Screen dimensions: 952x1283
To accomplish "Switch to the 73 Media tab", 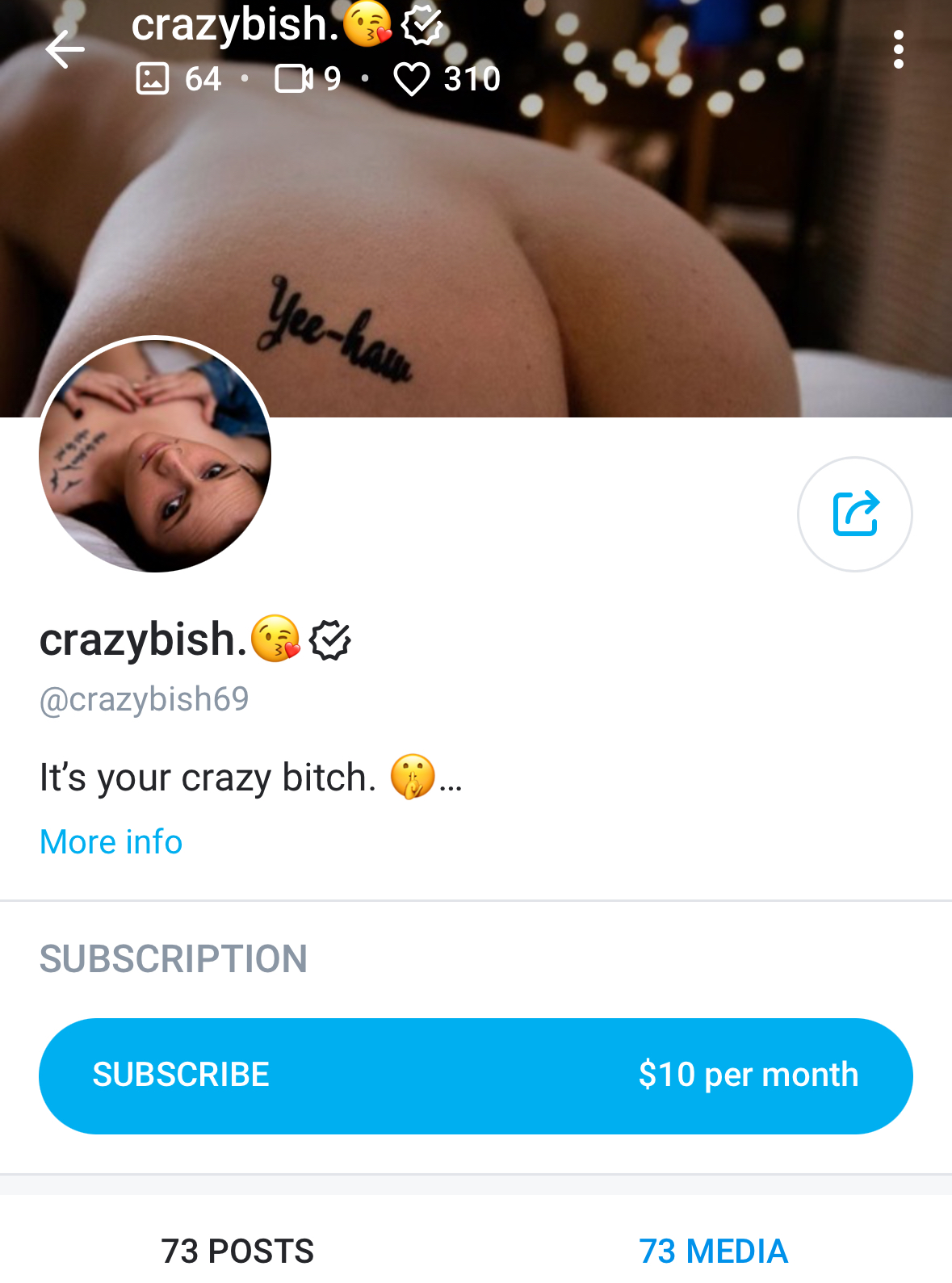I will [x=713, y=1250].
